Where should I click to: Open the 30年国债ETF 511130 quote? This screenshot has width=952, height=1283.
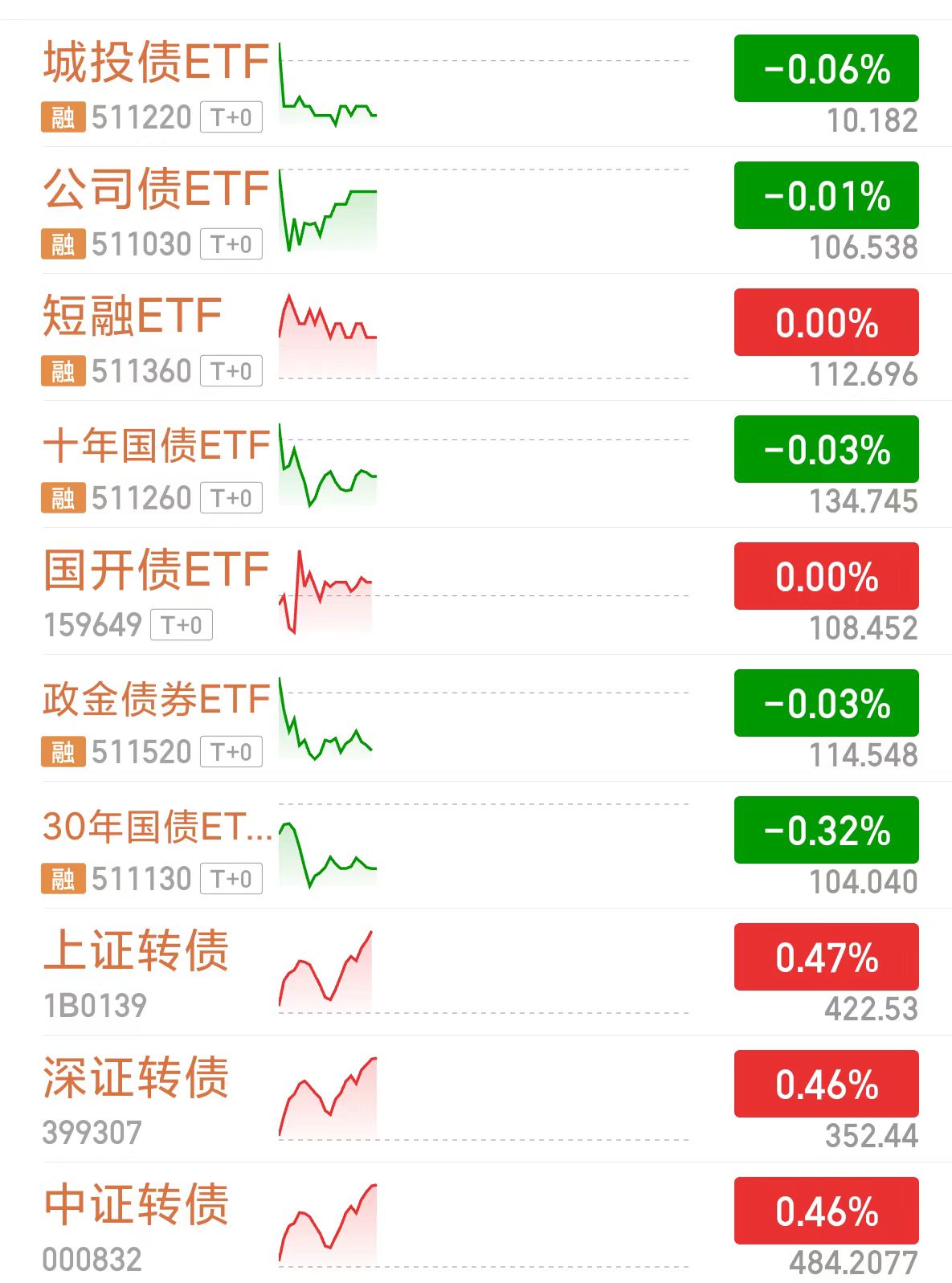pyautogui.click(x=476, y=845)
